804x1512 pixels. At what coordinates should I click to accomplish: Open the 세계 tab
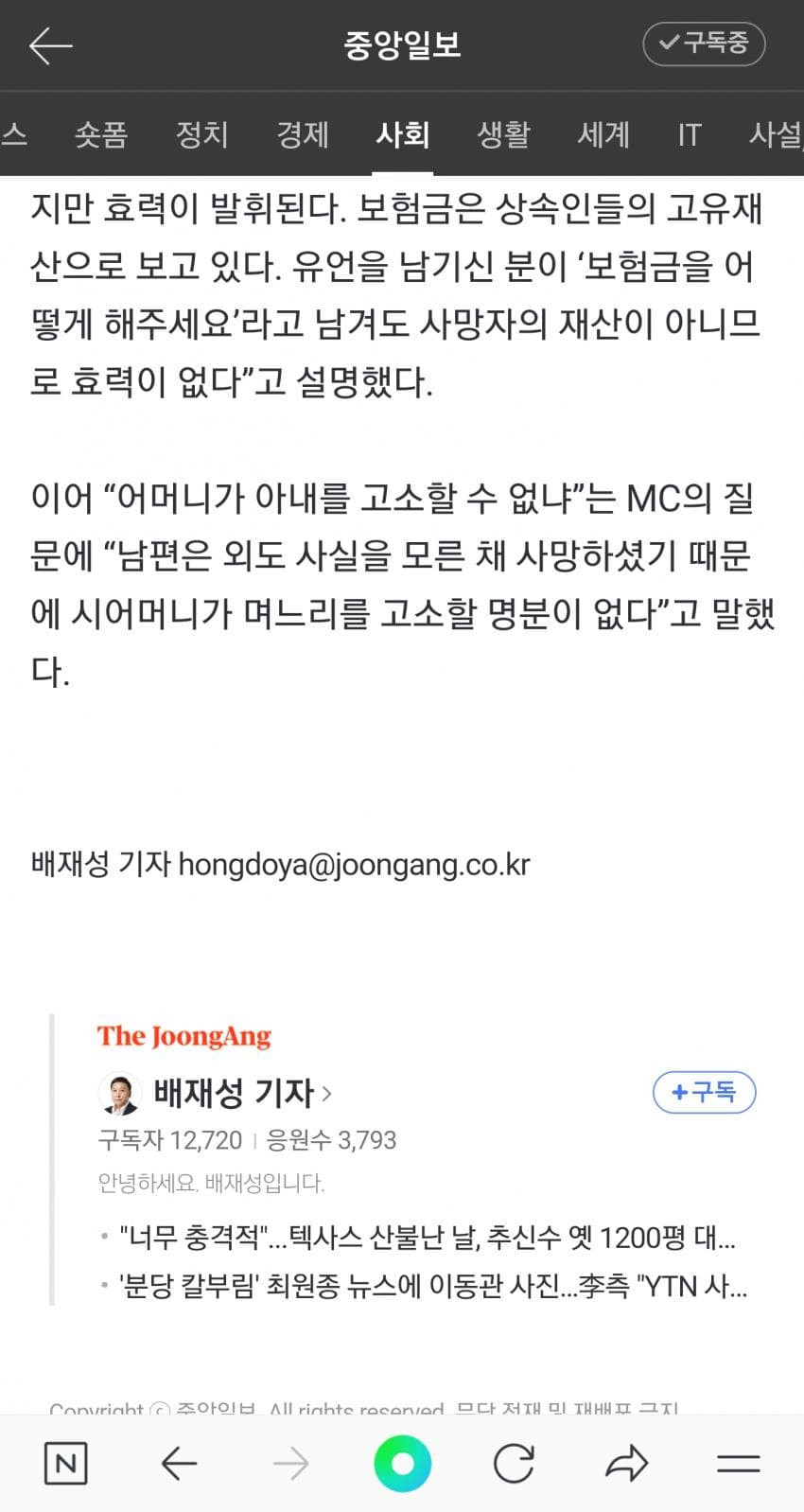point(603,135)
